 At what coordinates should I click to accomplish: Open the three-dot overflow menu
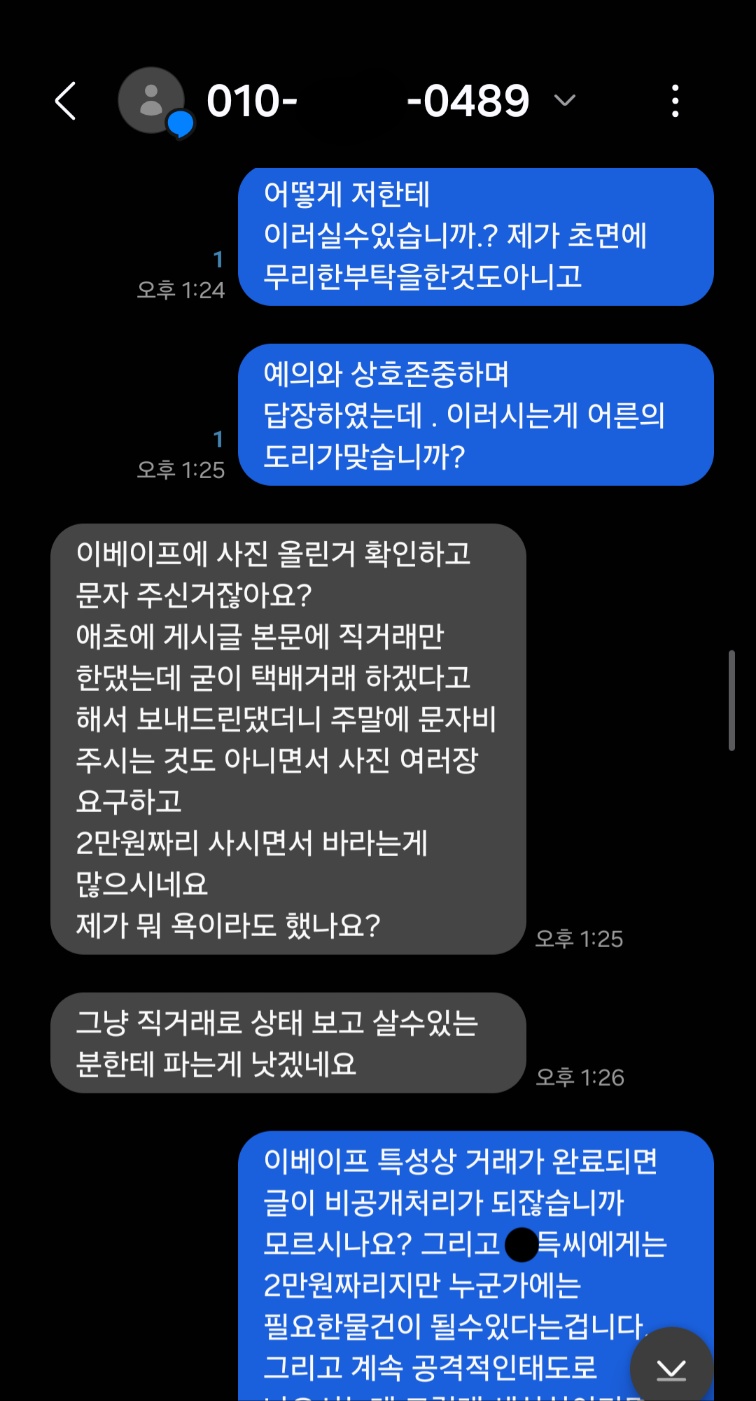(675, 101)
